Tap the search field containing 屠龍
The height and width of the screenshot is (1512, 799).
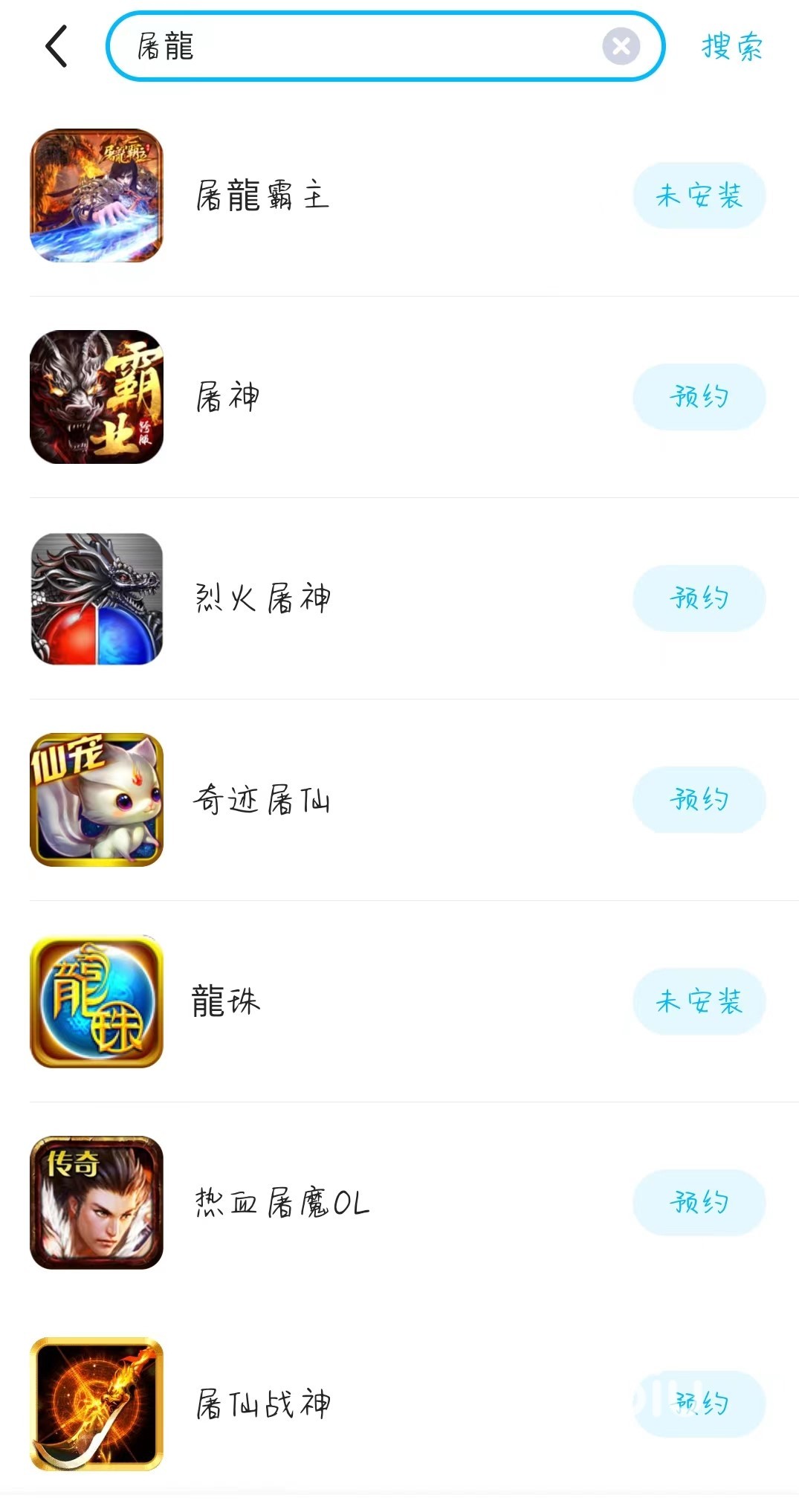[x=357, y=46]
